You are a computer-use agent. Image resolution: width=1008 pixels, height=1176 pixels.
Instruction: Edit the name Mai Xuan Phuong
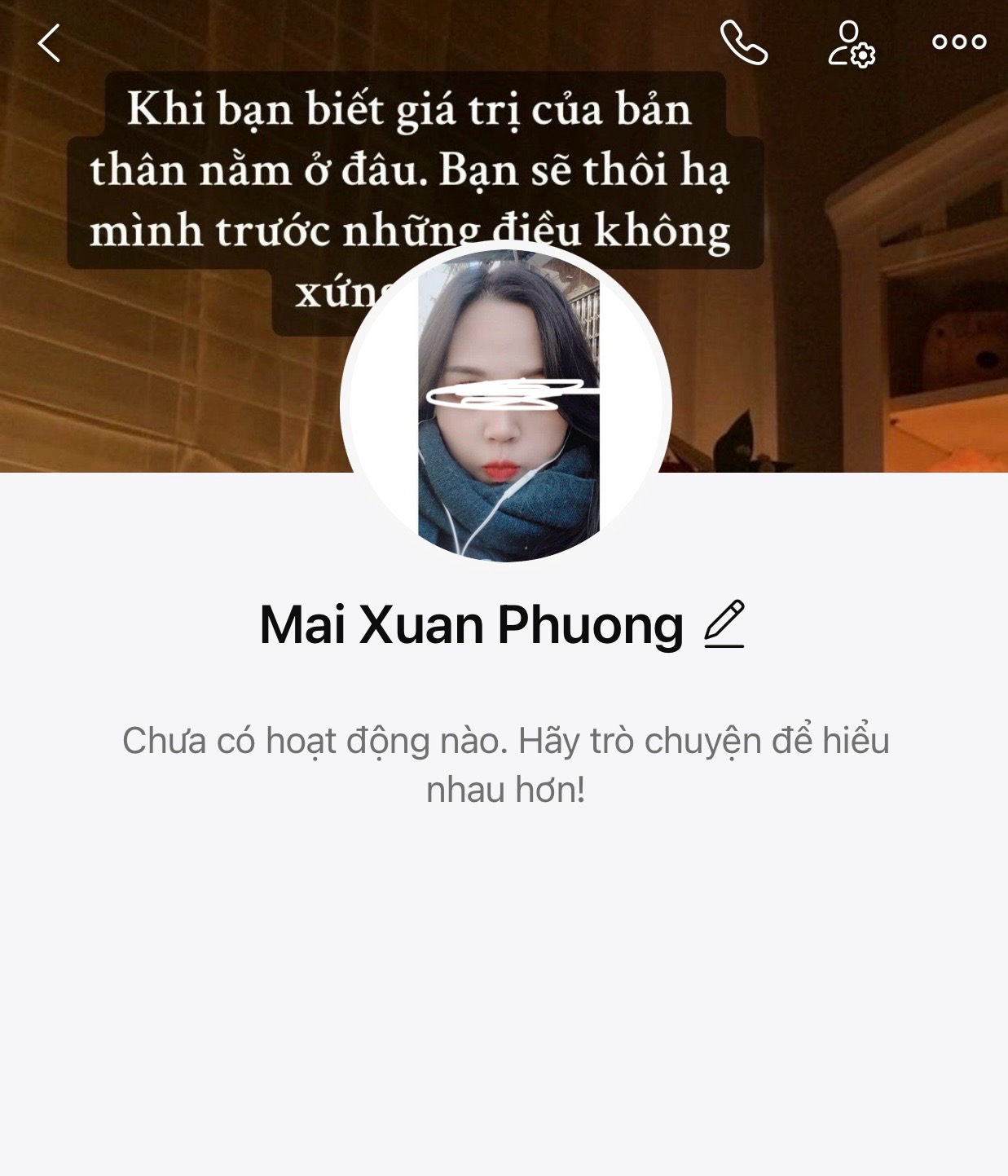(x=724, y=625)
